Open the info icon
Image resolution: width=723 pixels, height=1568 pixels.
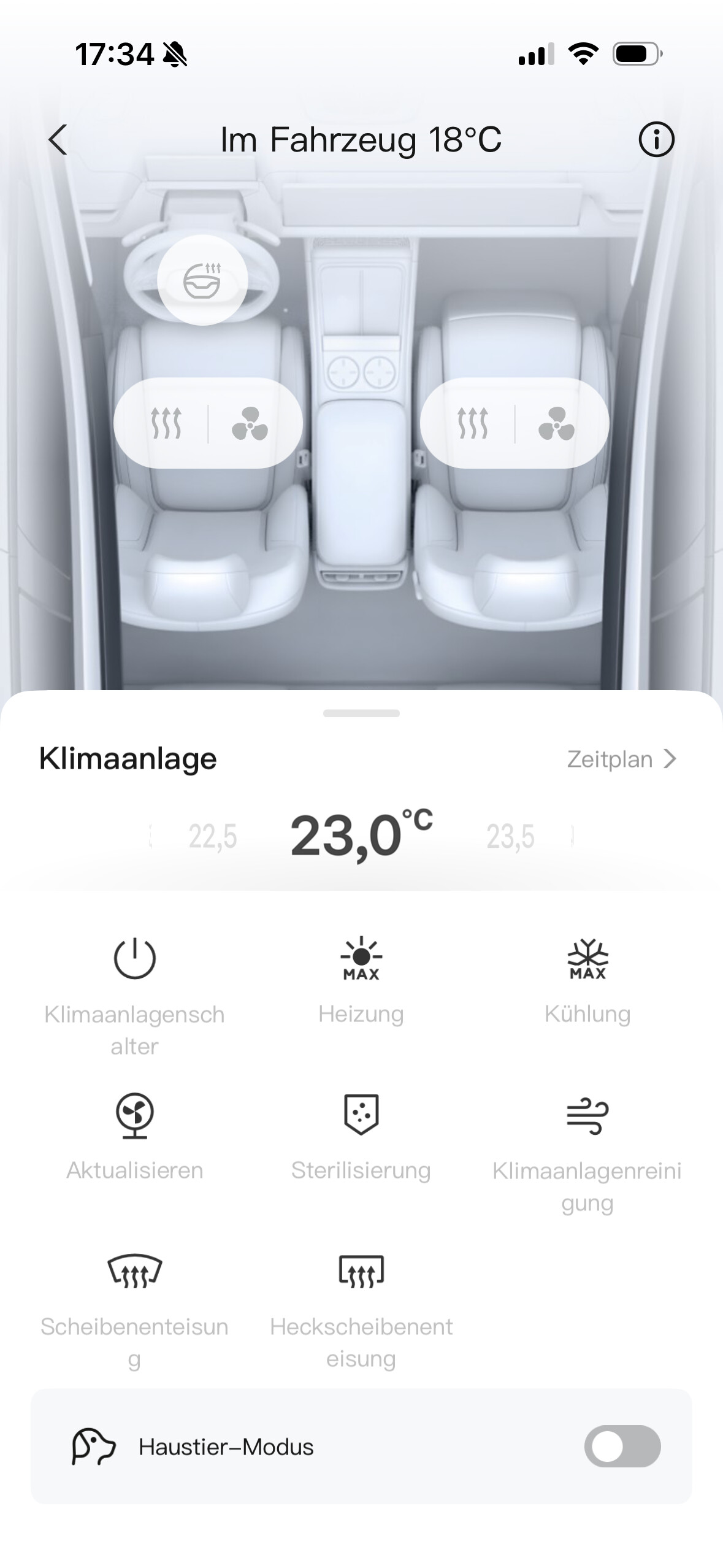[656, 140]
